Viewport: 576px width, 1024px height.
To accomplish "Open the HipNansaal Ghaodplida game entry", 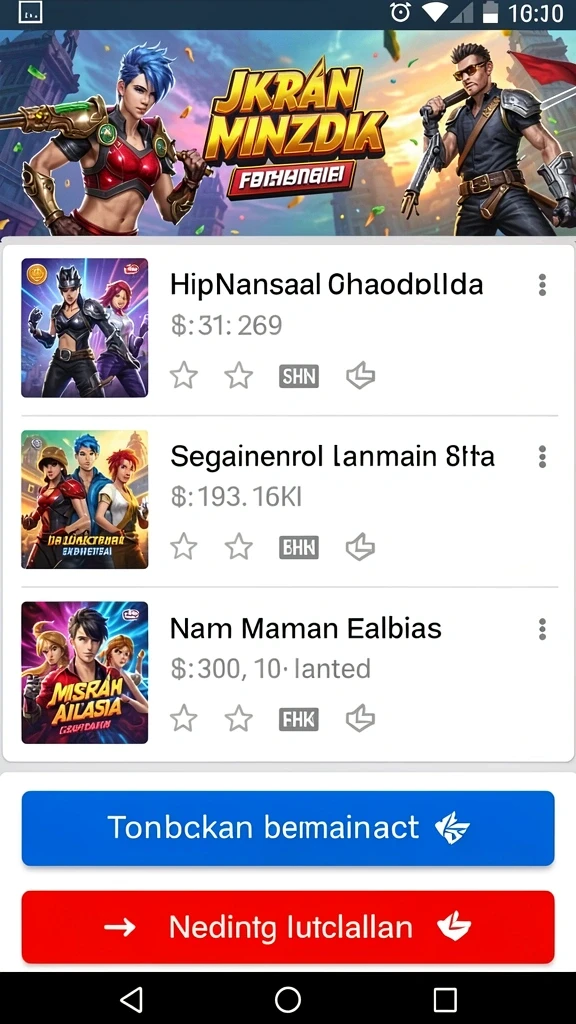I will 289,328.
